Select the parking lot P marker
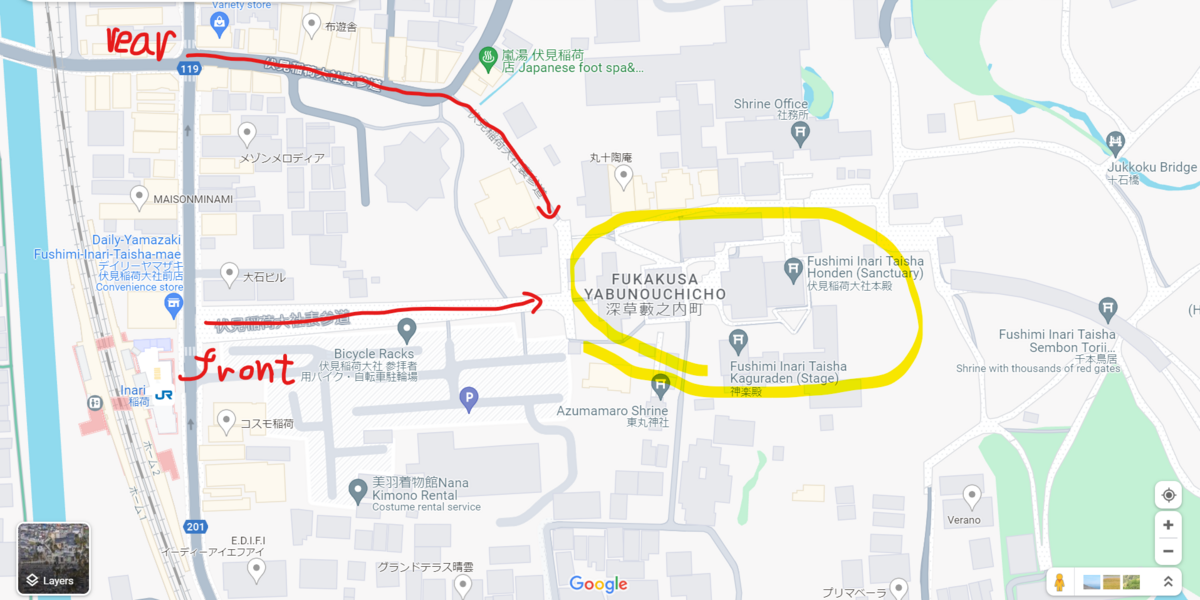Viewport: 1200px width, 600px height. (467, 400)
